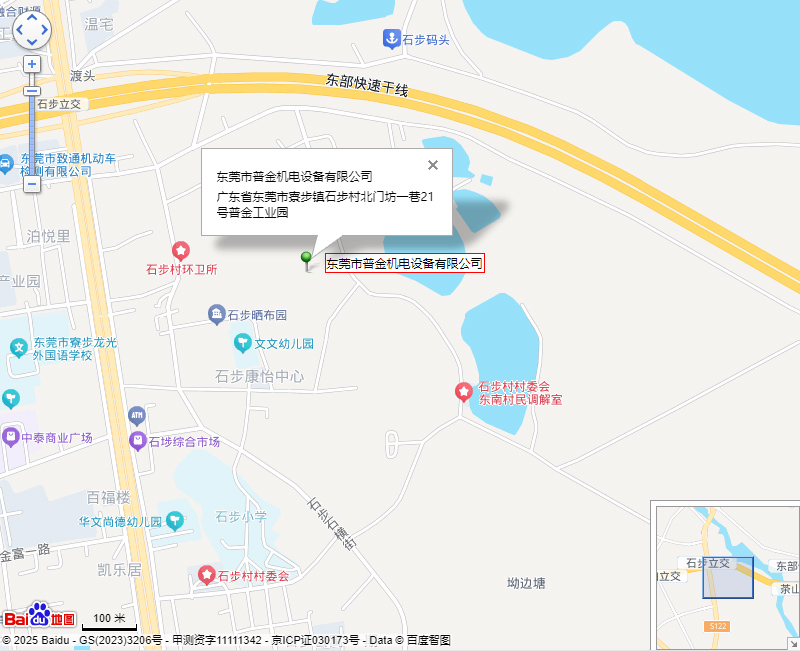
Task: Pan the map up with the arrow
Action: (32, 17)
